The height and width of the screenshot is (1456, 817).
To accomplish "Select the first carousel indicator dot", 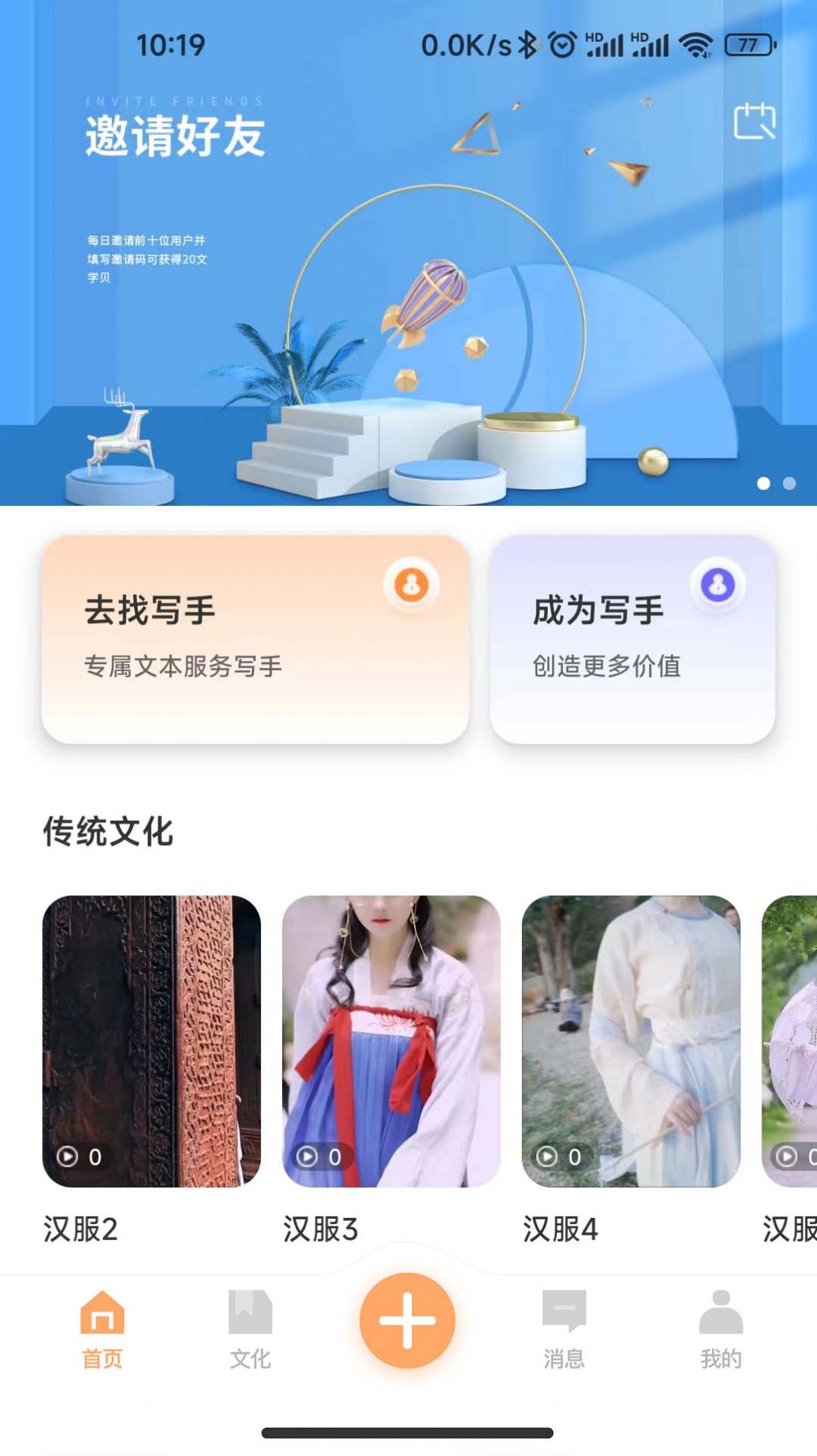I will click(762, 482).
